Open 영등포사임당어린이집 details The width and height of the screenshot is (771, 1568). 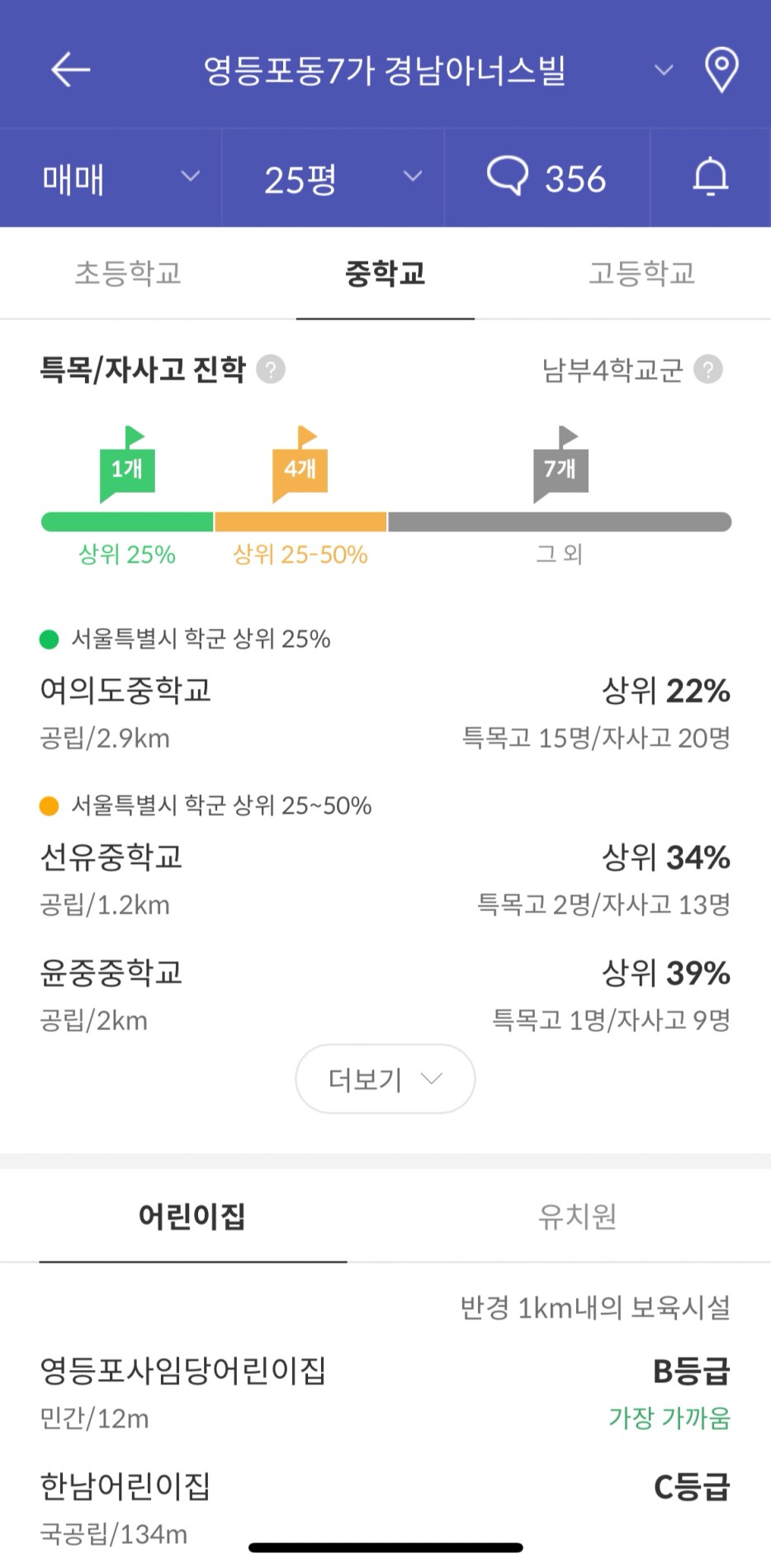[385, 1393]
